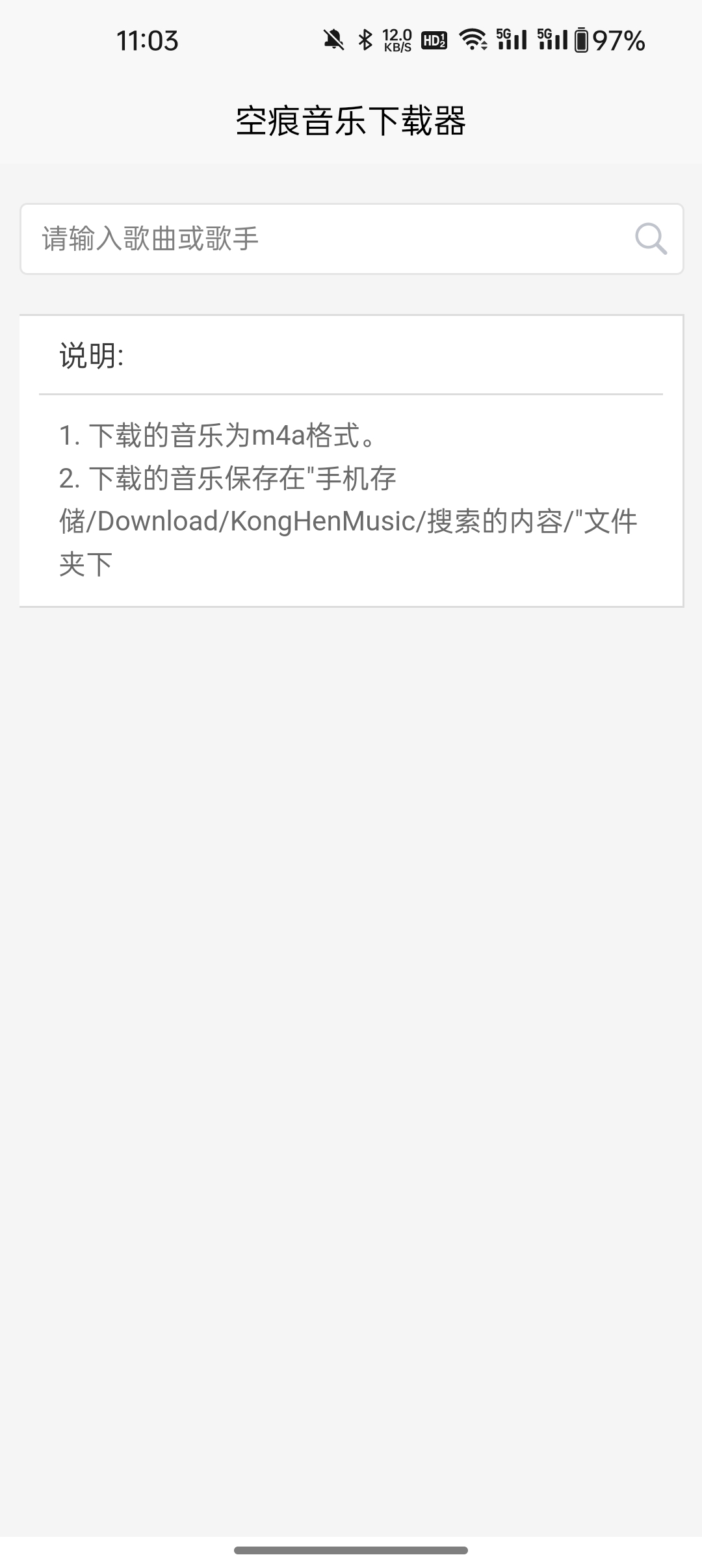The width and height of the screenshot is (702, 1568).
Task: Click the 说明 section heading
Action: pyautogui.click(x=91, y=356)
